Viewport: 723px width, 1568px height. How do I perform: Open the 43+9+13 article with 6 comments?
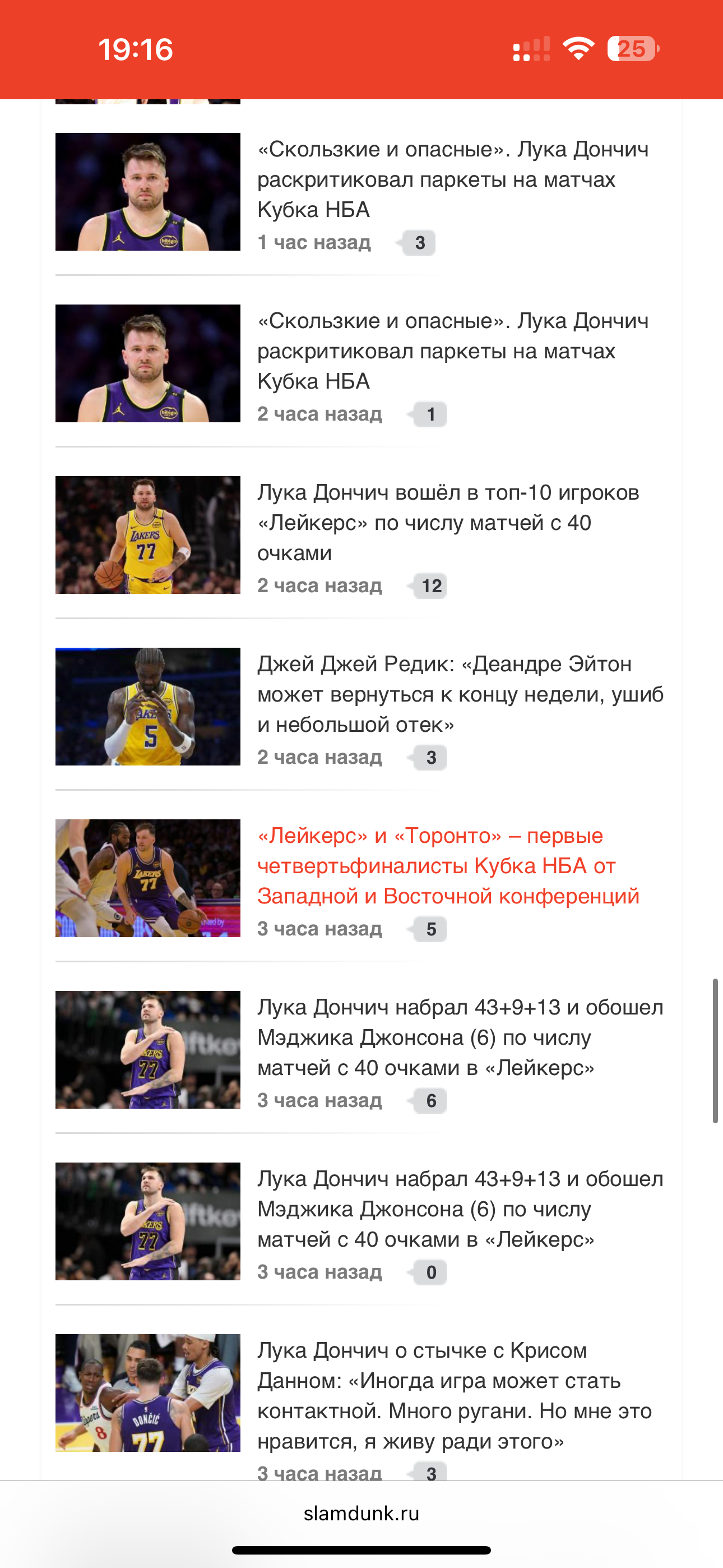[x=460, y=1037]
